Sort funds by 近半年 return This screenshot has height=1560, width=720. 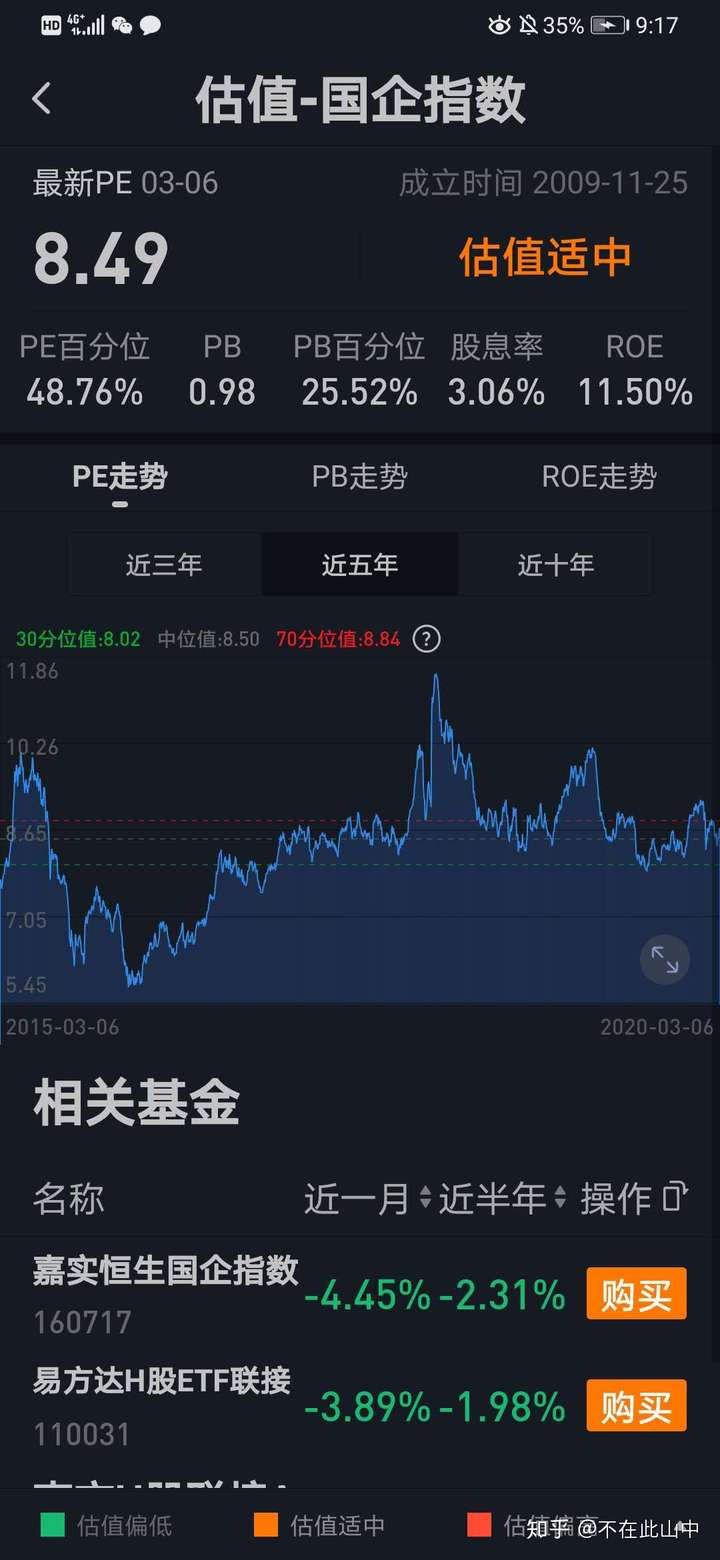tap(503, 1197)
